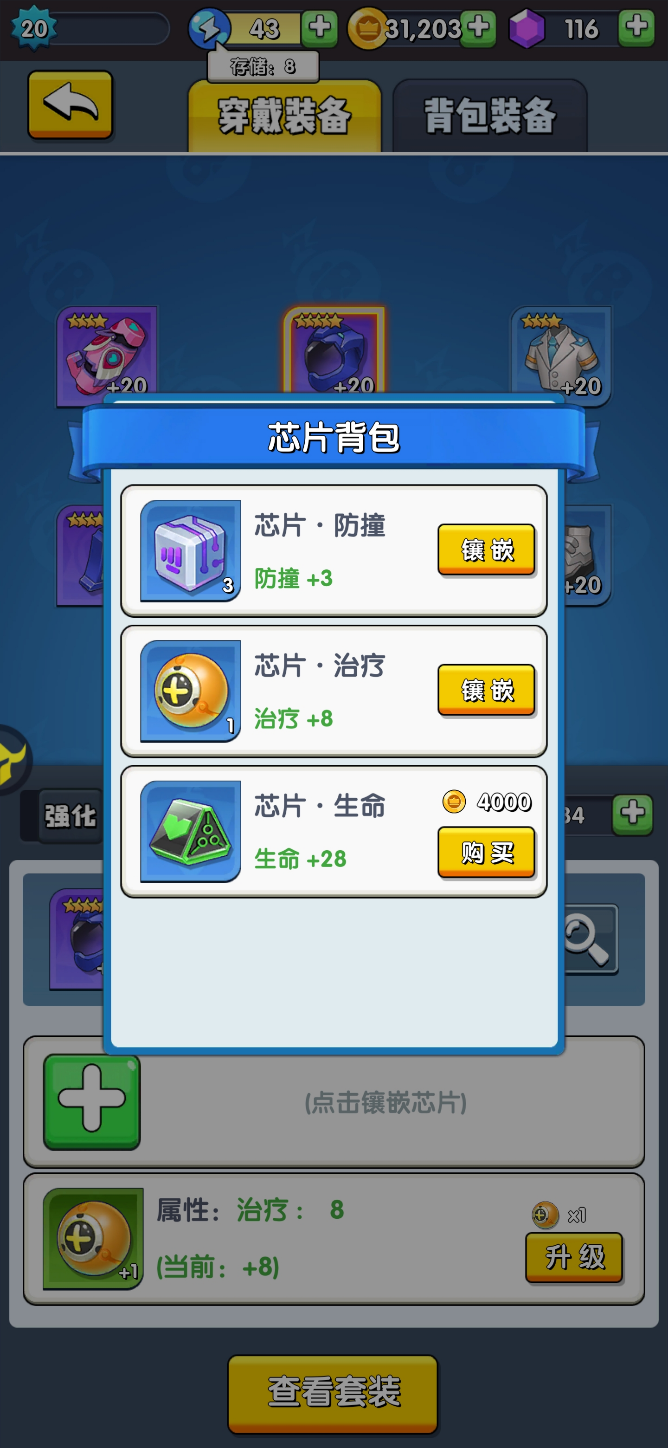Select the pink four-star equipment card

(x=107, y=356)
